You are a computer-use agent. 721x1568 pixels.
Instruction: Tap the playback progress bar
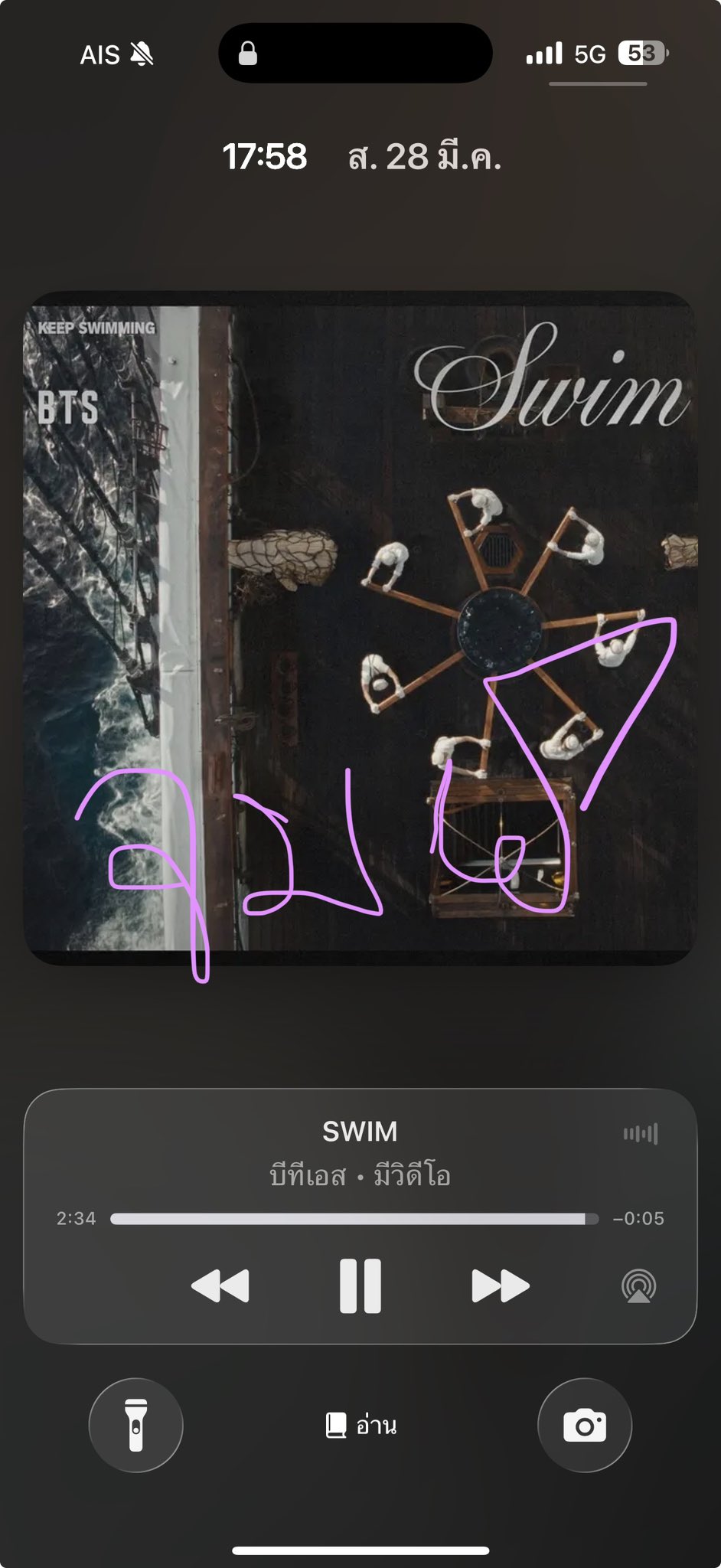click(354, 1219)
